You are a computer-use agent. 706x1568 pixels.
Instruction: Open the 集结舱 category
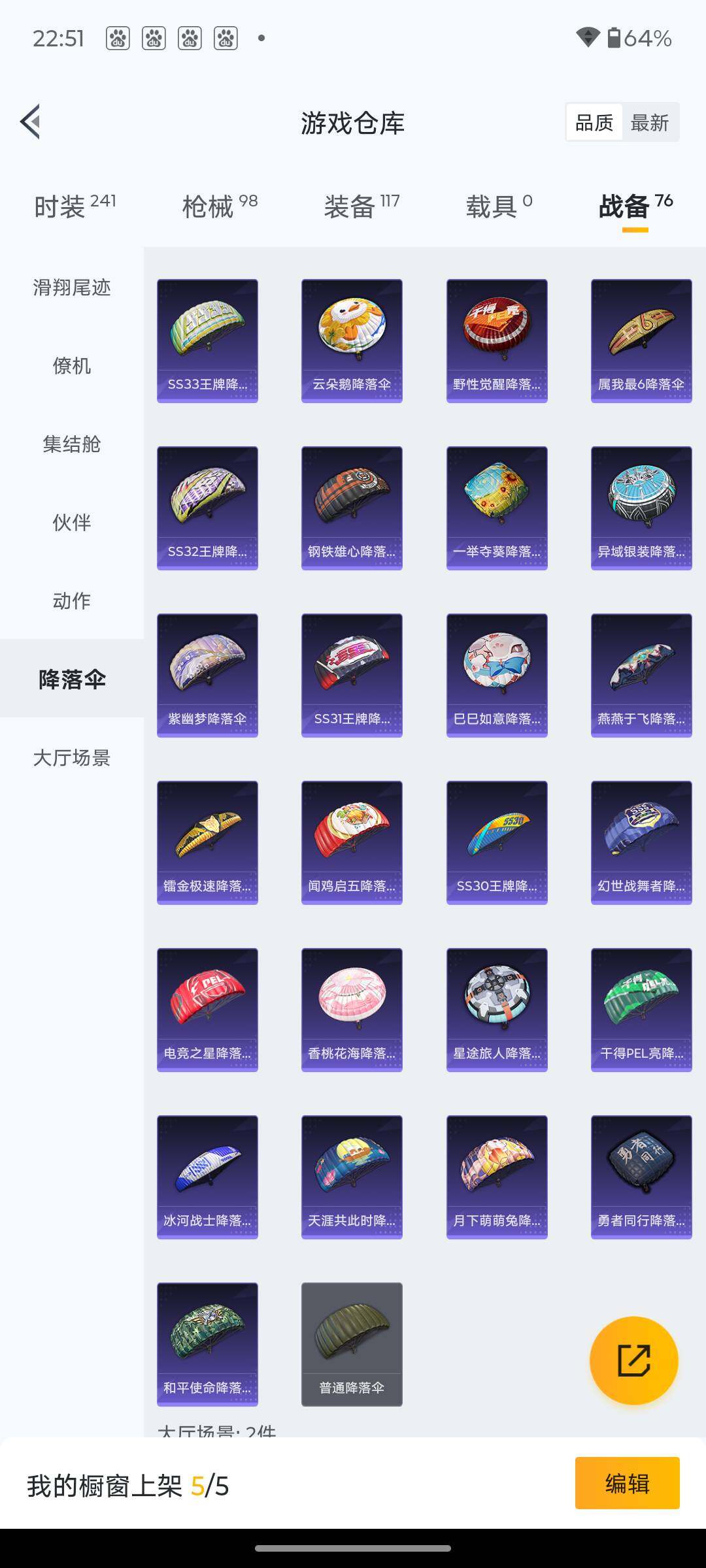pyautogui.click(x=72, y=444)
